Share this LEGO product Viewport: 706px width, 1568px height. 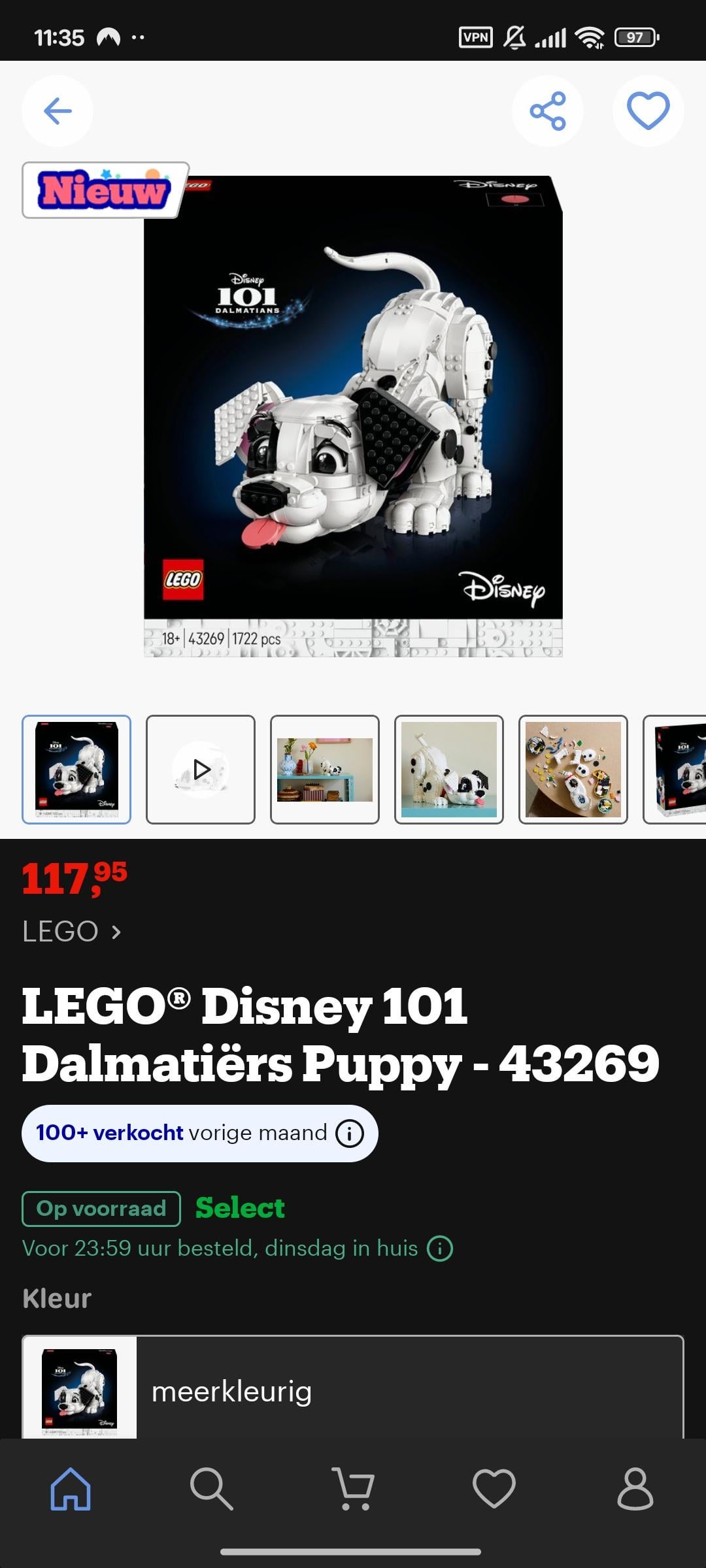point(547,111)
